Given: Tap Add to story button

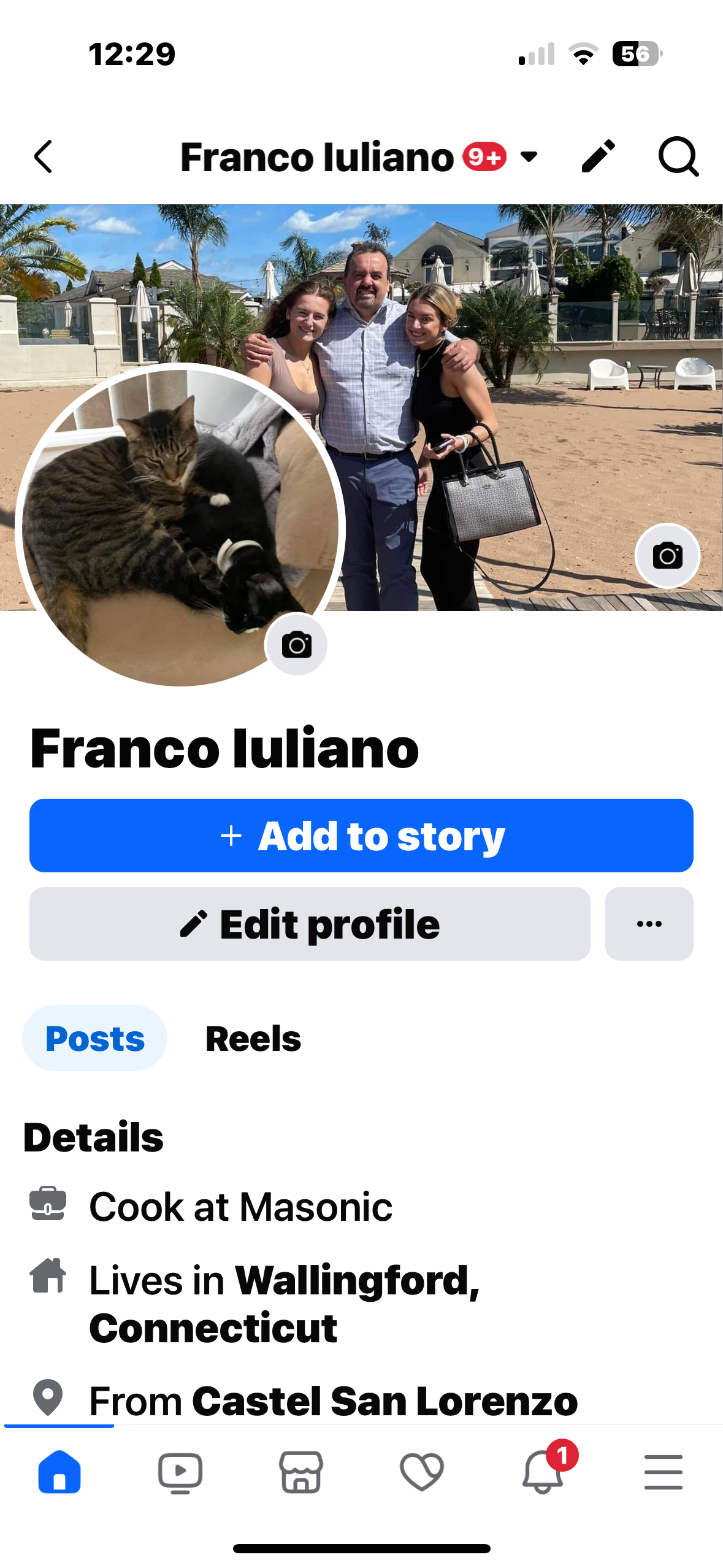Looking at the screenshot, I should coord(361,836).
